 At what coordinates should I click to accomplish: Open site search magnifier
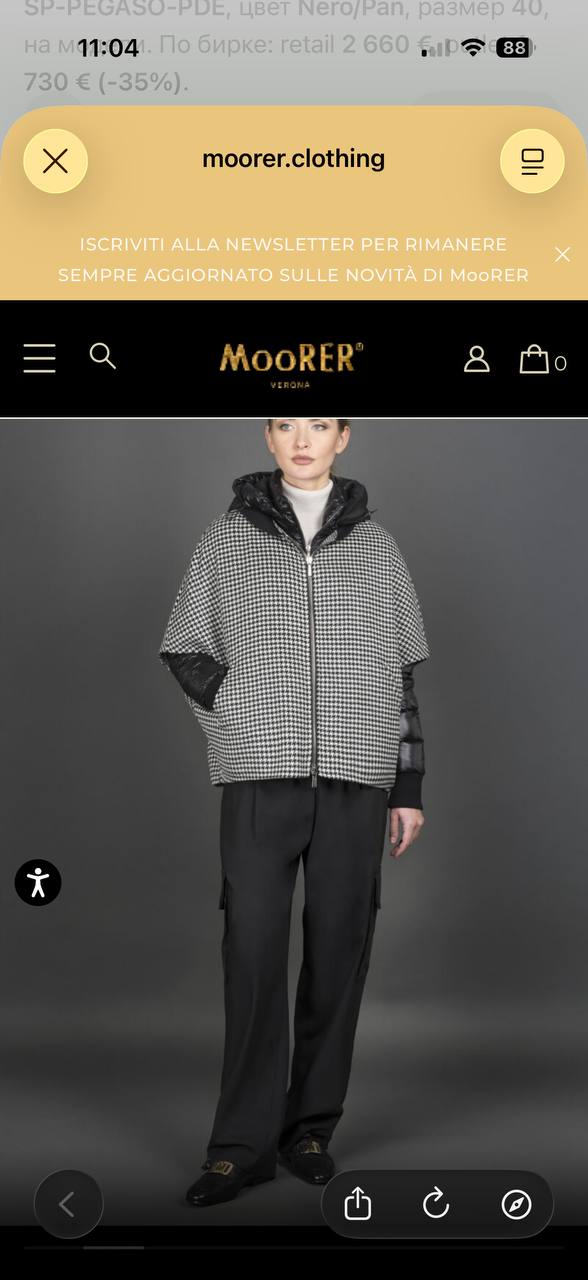click(102, 355)
